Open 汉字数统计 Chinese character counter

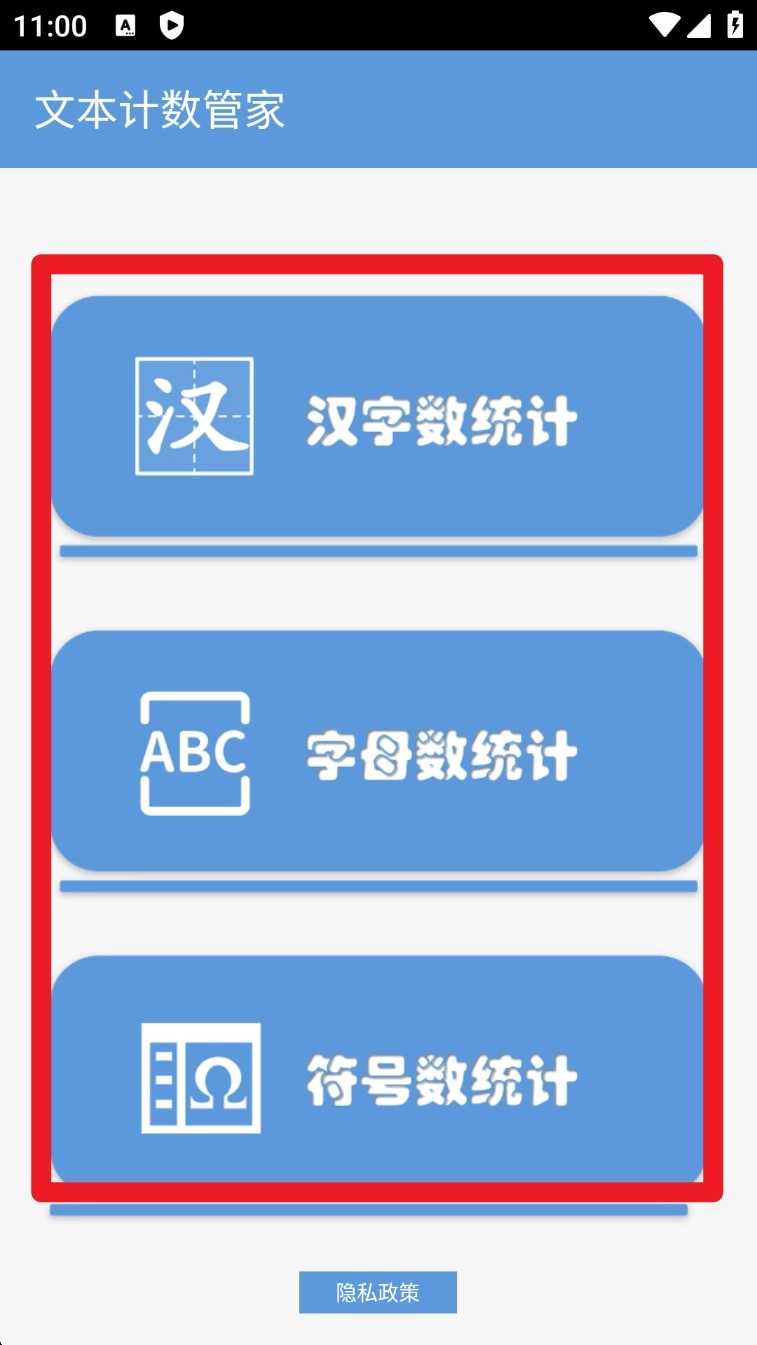378,416
